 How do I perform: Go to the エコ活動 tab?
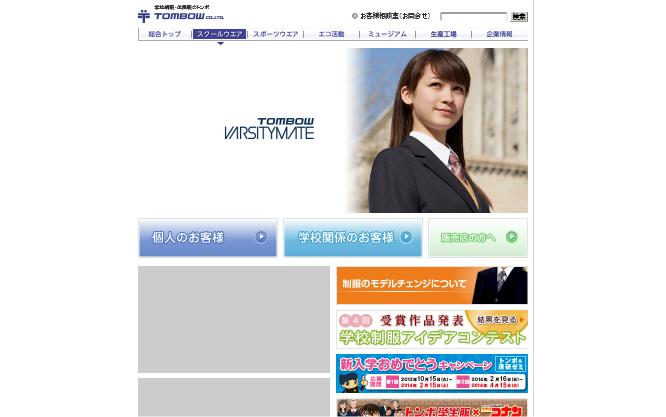click(331, 34)
